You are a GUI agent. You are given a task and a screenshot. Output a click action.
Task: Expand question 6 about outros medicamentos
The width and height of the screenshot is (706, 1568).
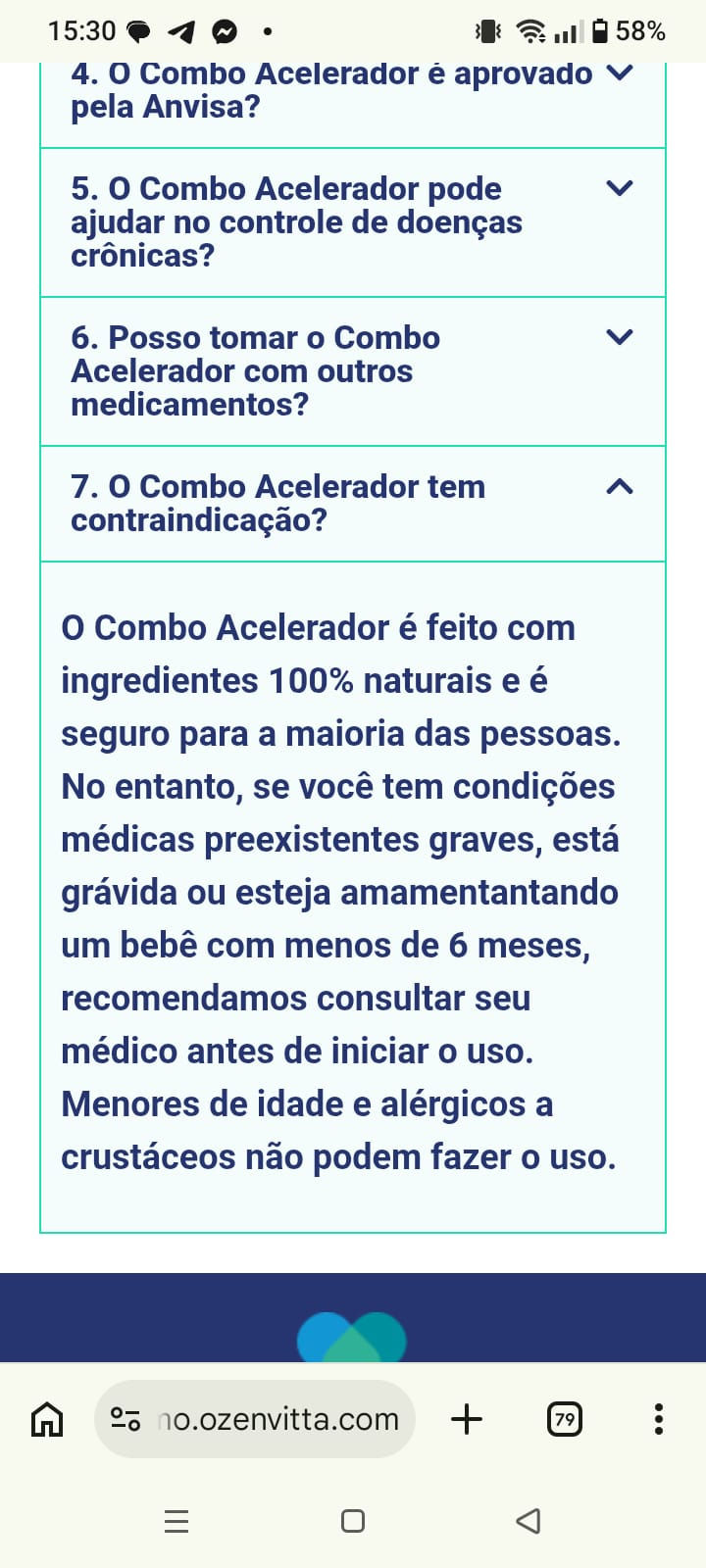[620, 337]
